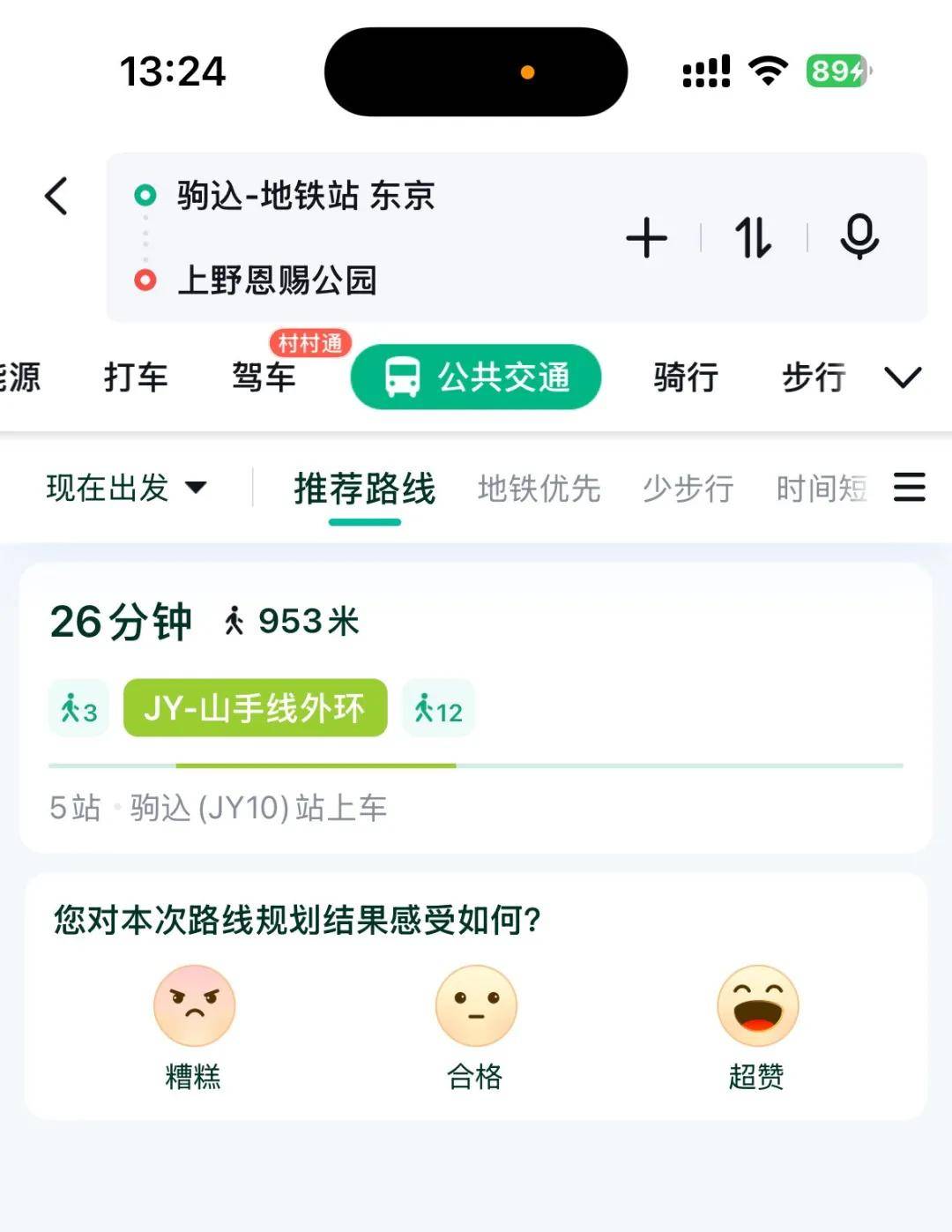Go back using the back arrow
Screen dimensions: 952x1232
(56, 196)
